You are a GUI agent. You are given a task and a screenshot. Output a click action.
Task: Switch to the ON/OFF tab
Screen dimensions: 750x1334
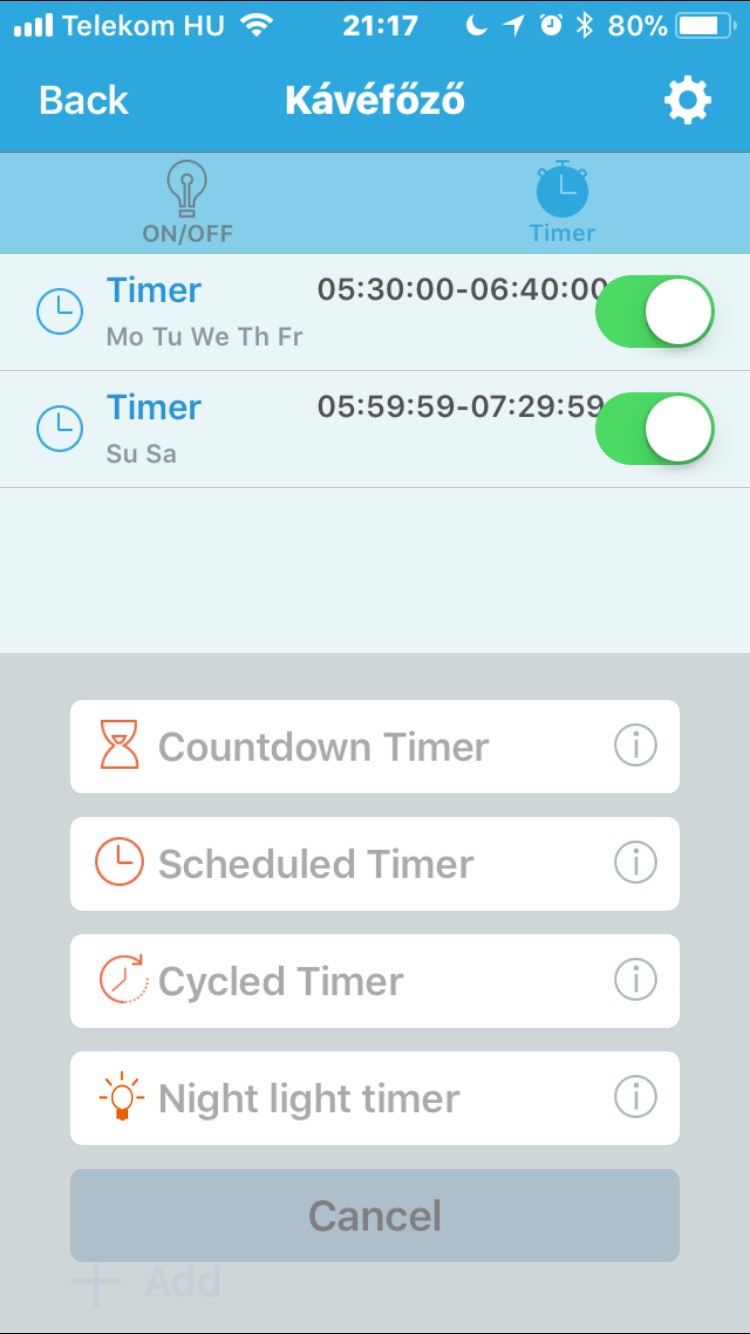(187, 203)
